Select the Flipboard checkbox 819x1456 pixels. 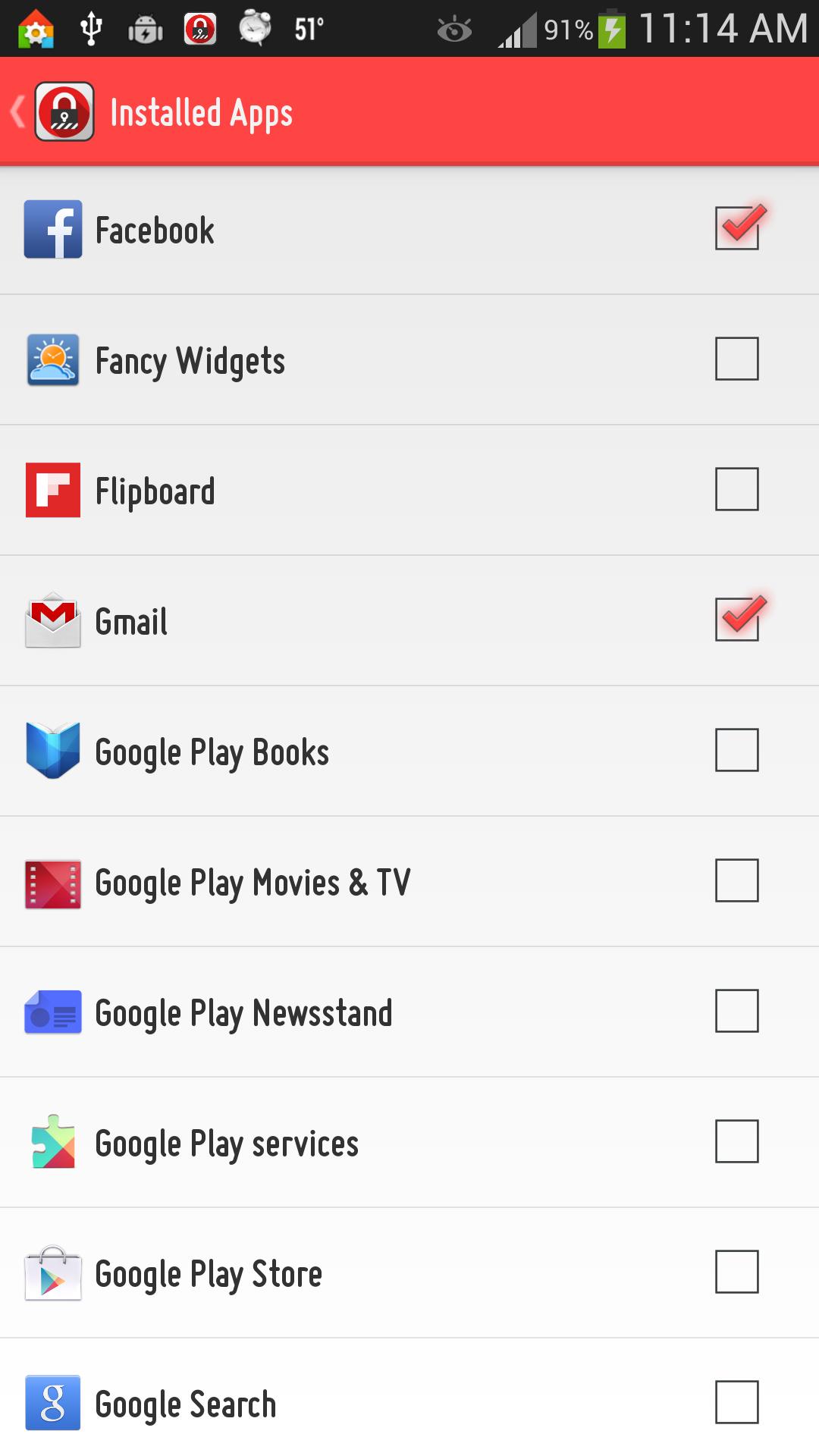tap(737, 489)
